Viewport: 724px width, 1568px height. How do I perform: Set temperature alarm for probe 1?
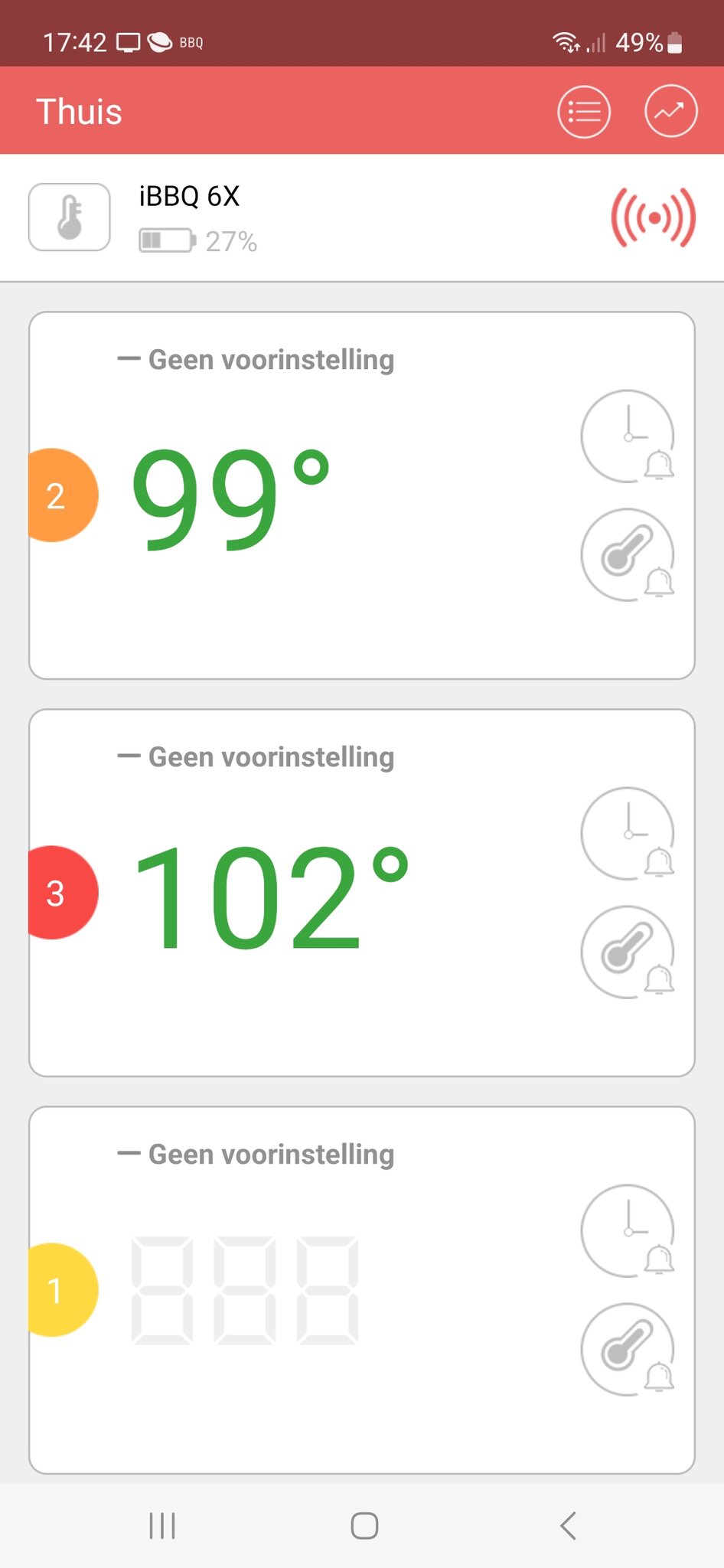[x=628, y=1349]
